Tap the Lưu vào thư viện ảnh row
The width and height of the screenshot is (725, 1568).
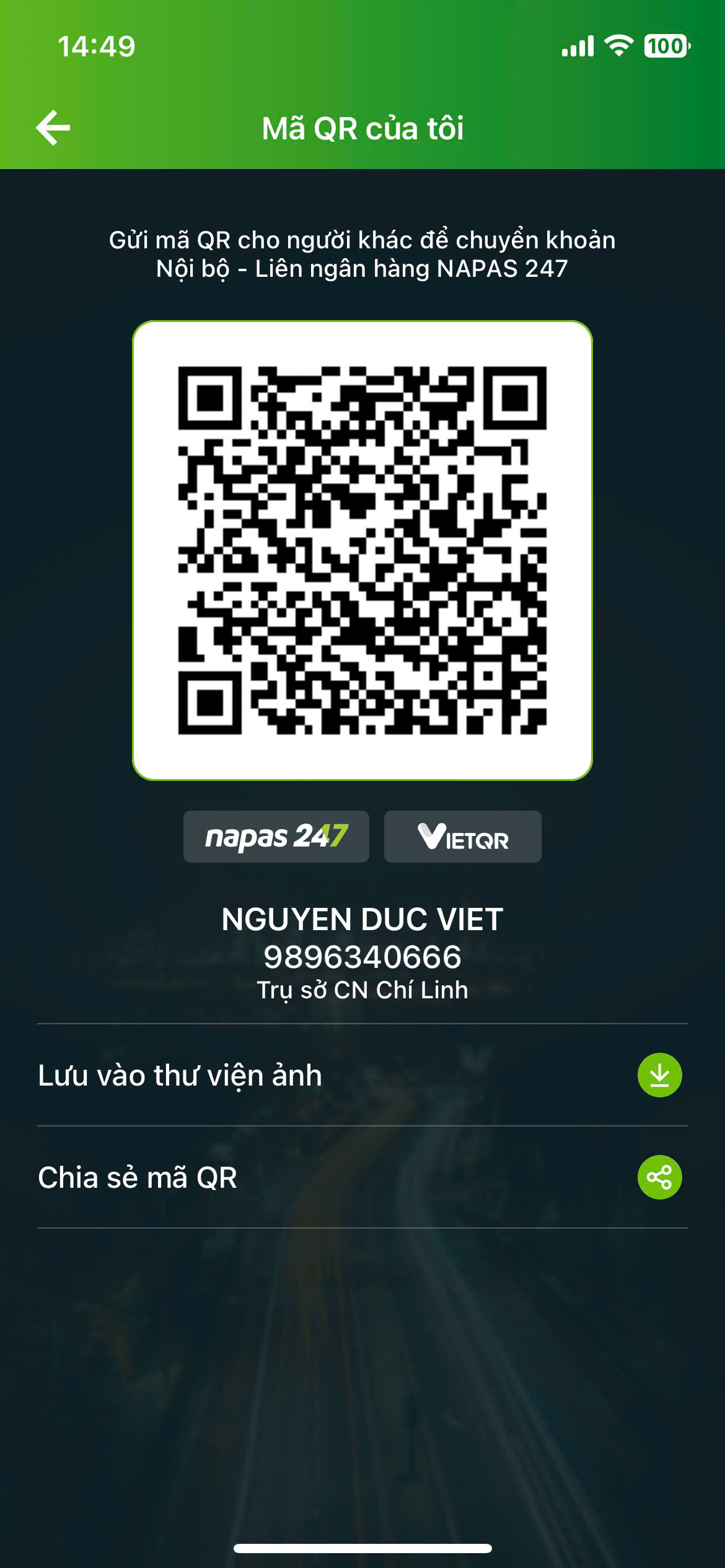coord(362,1075)
